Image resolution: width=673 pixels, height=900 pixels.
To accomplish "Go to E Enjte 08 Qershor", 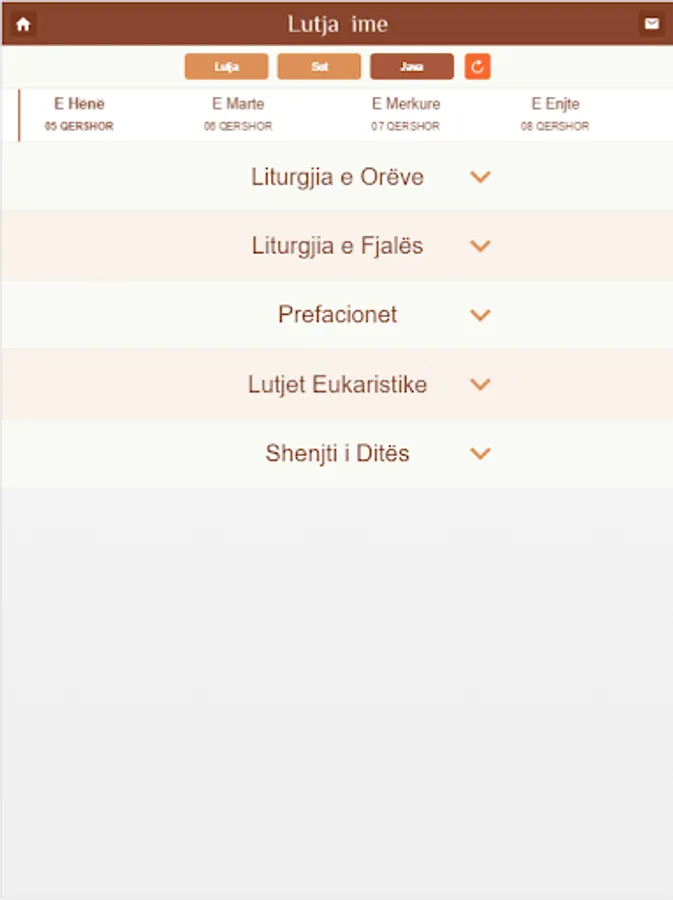I will (555, 114).
